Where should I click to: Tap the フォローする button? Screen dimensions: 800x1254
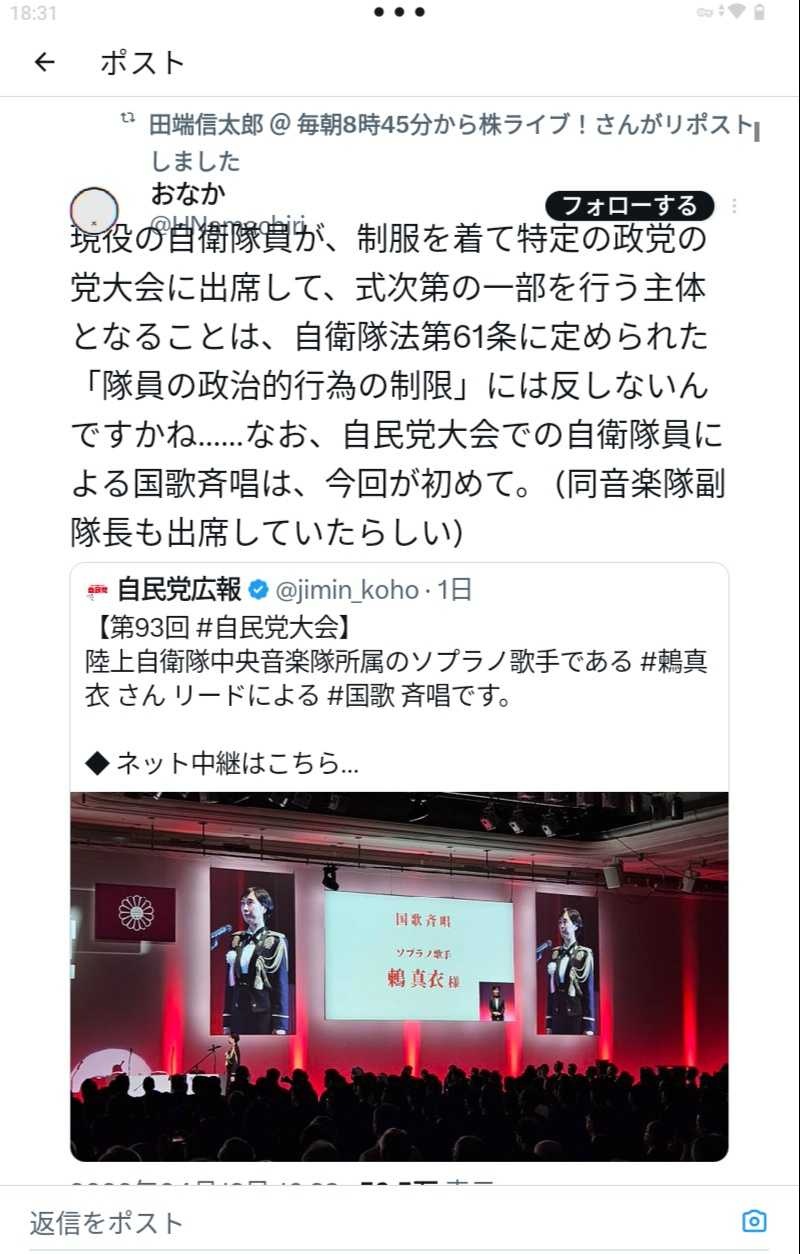(x=629, y=206)
